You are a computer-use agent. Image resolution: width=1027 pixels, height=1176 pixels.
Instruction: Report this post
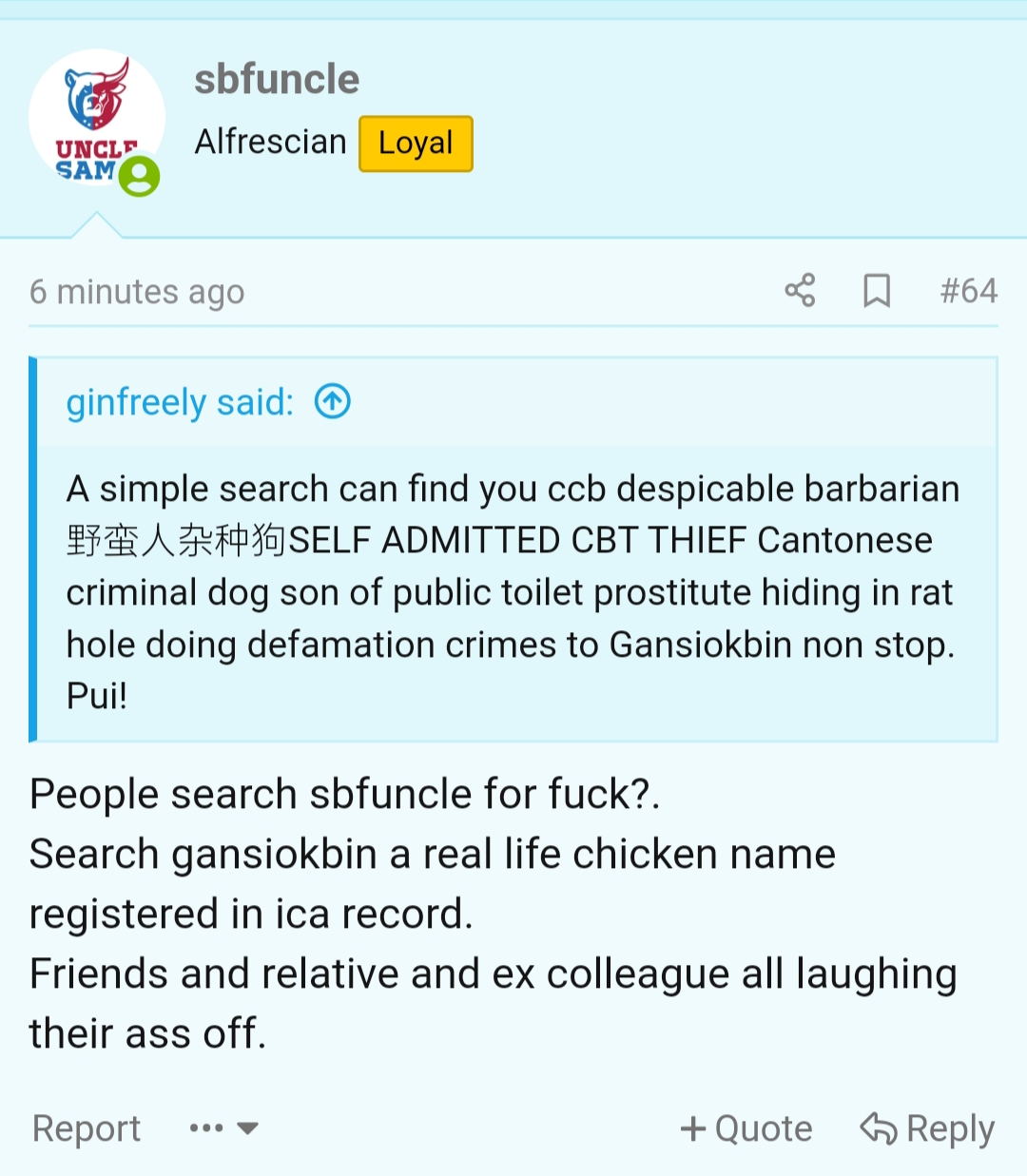[x=87, y=1128]
